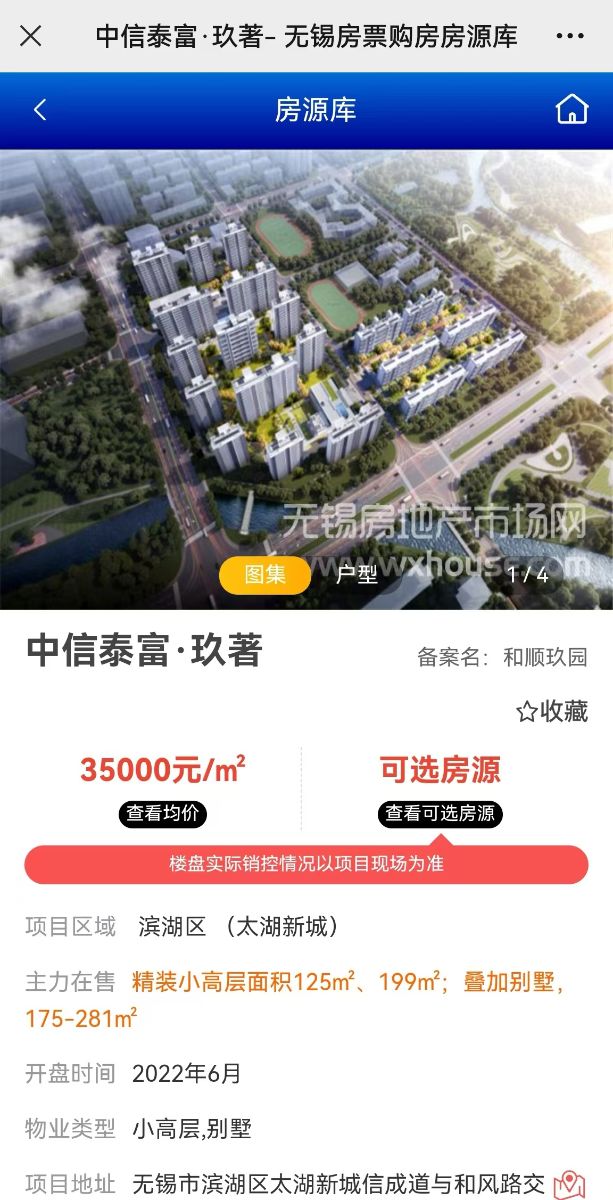The height and width of the screenshot is (1200, 613).
Task: Close the webpage with the X icon
Action: (31, 37)
